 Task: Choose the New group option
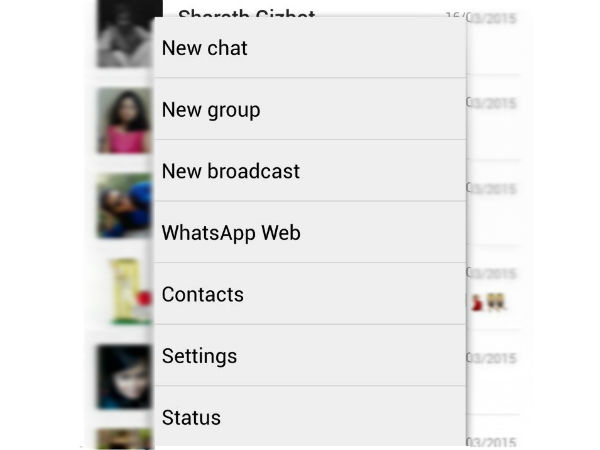(x=211, y=110)
